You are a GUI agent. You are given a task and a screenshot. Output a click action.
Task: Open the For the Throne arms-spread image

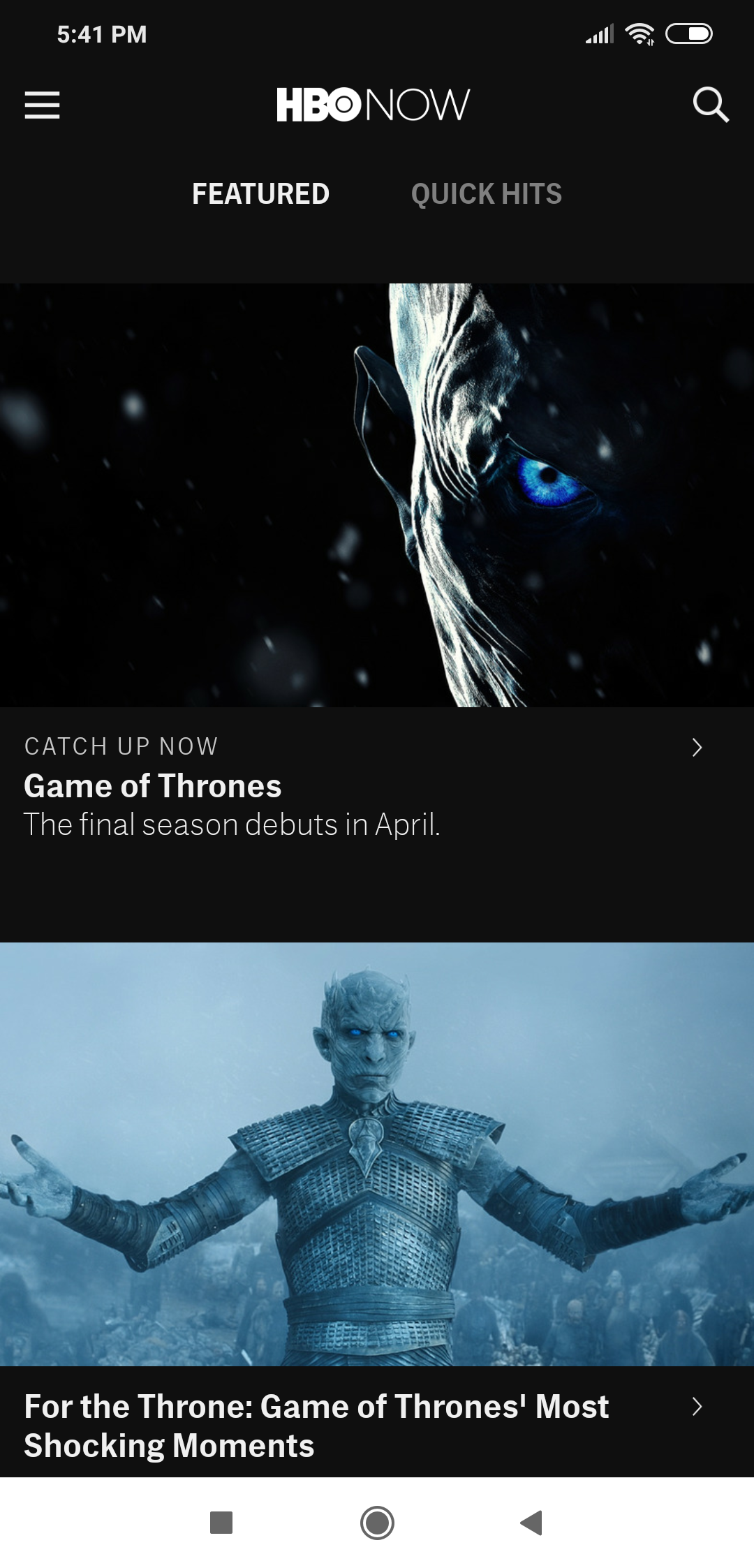(x=377, y=1153)
